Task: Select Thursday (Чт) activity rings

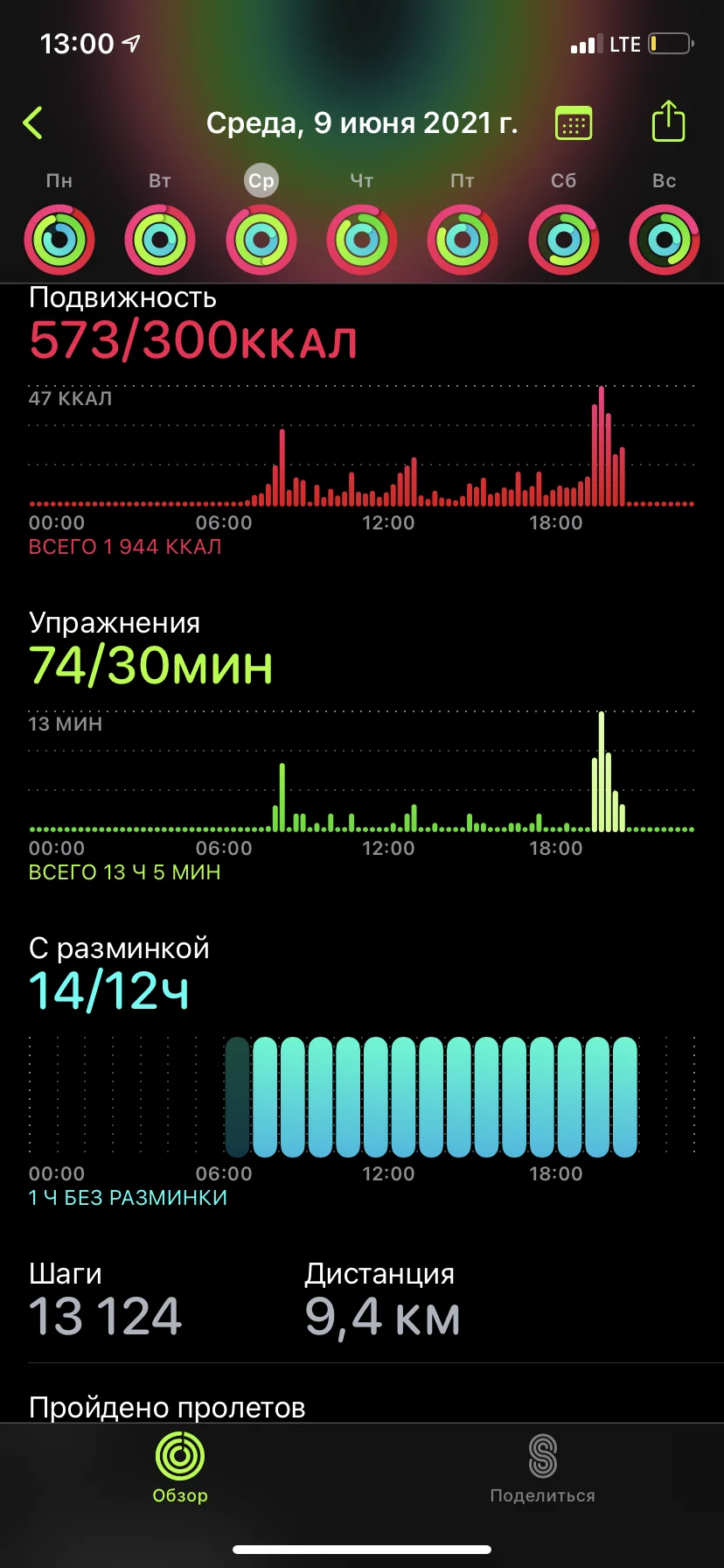Action: tap(362, 239)
